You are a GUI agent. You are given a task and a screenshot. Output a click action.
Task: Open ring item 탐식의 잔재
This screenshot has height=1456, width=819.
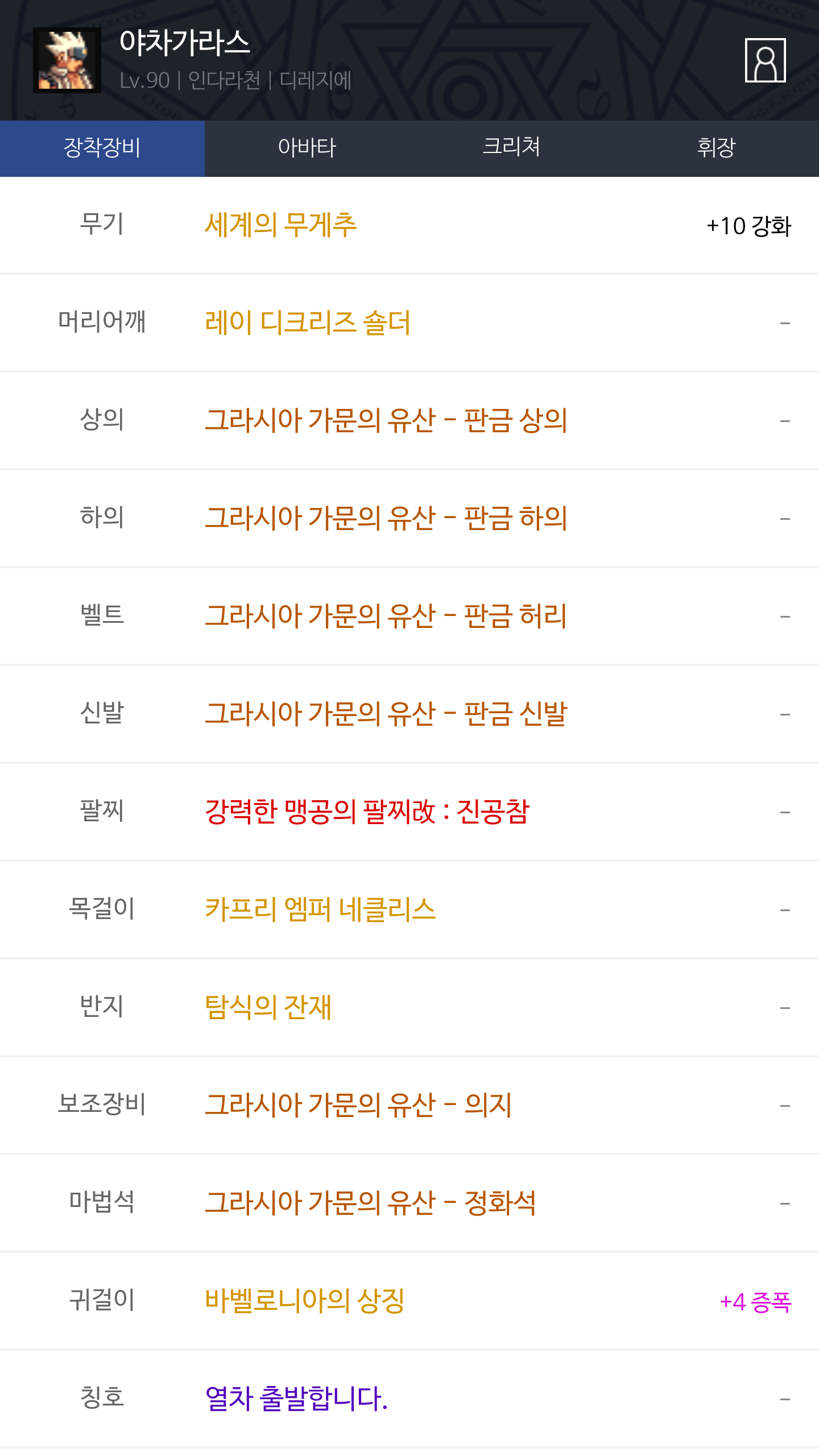click(267, 1008)
